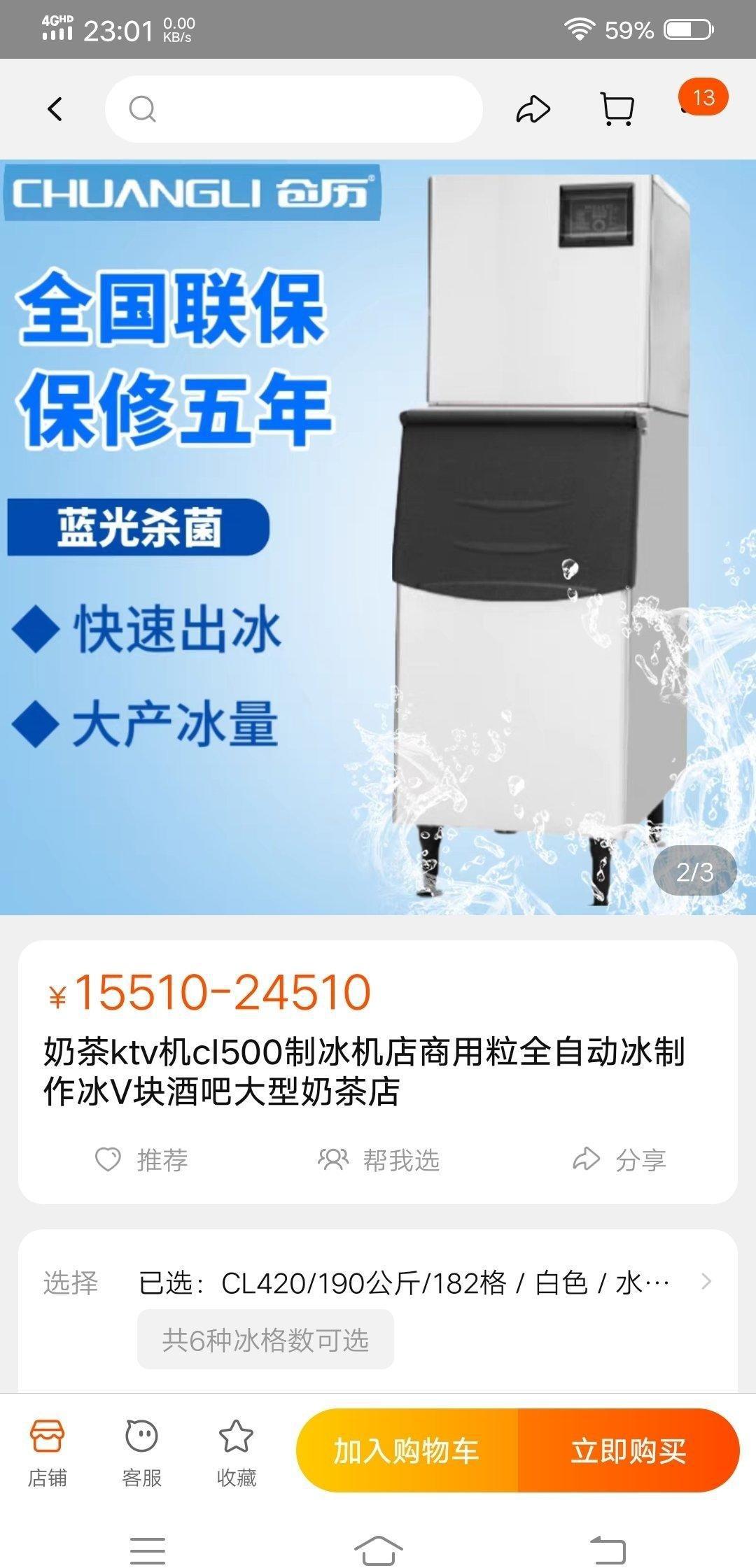This screenshot has width=756, height=1568.
Task: Tap 推荐 to recommend this product
Action: click(142, 1159)
